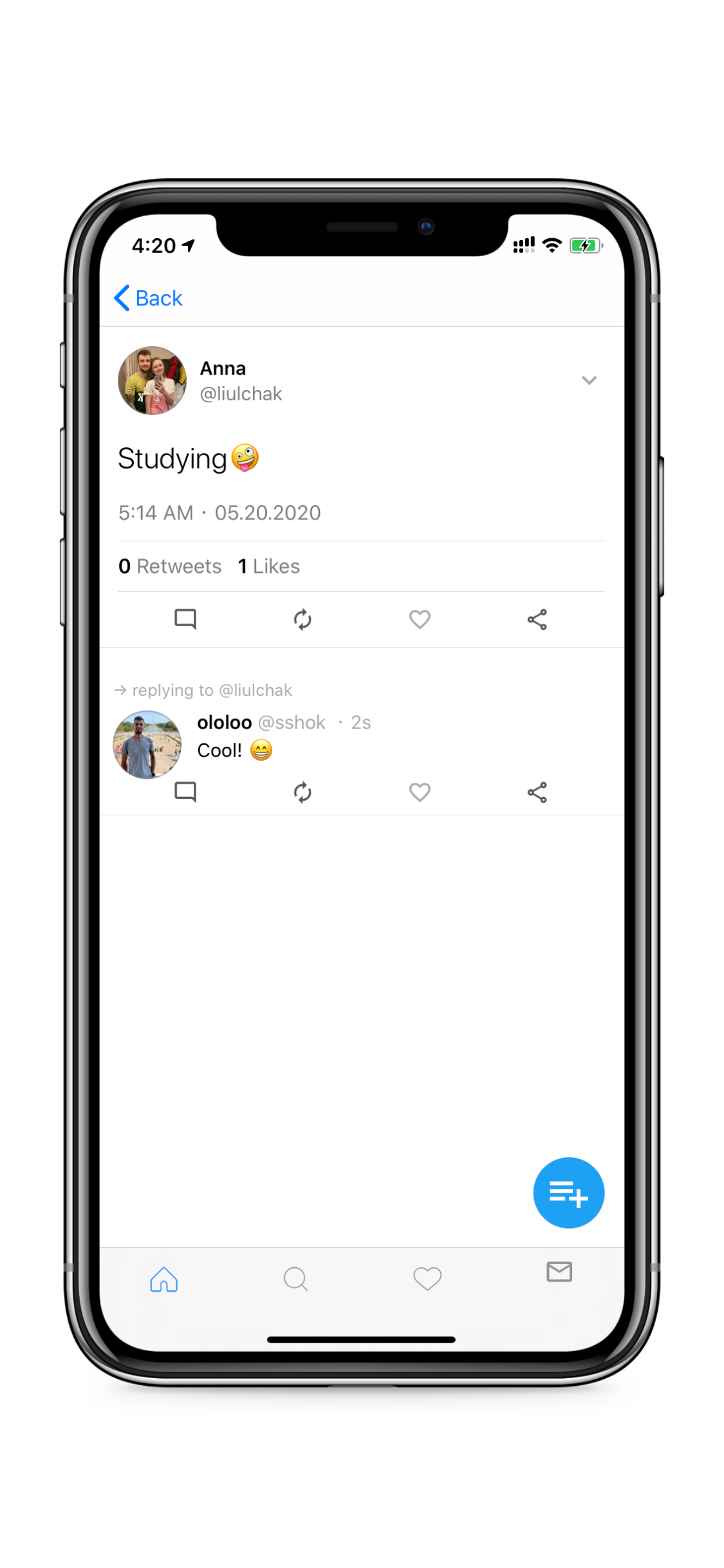The height and width of the screenshot is (1568, 724).
Task: Go back using the Back button
Action: 149,298
